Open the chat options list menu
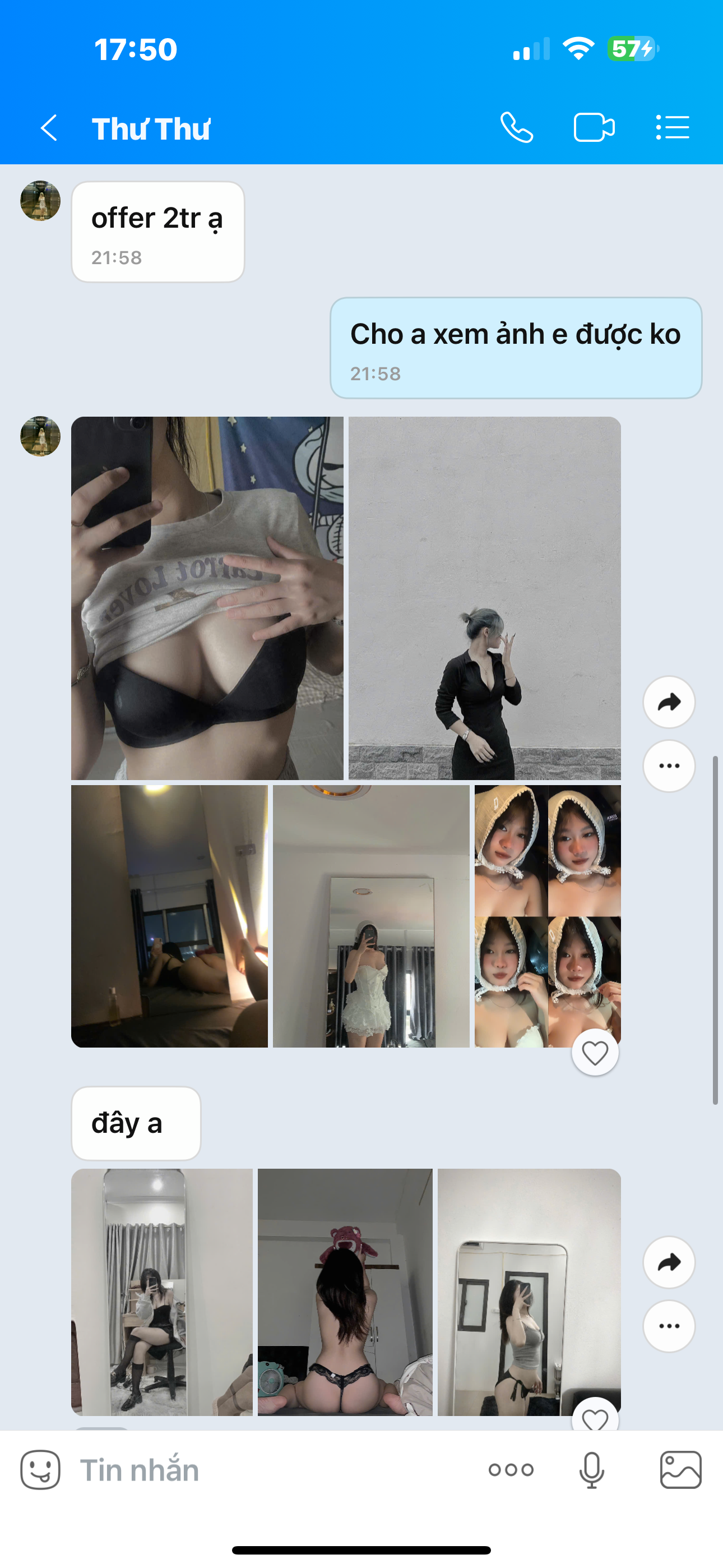Screen dimensions: 723x1568 [673, 128]
